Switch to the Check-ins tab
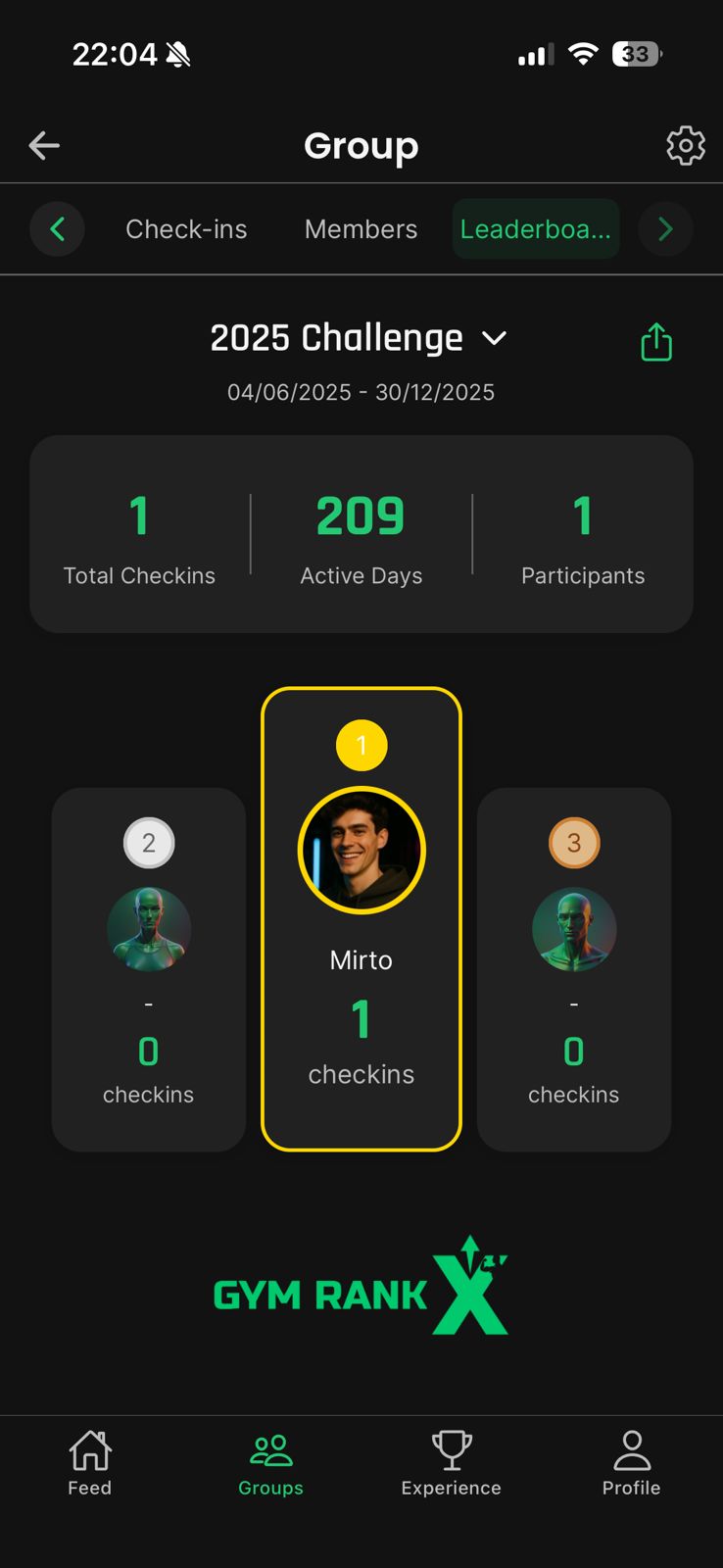Viewport: 723px width, 1568px height. [186, 228]
